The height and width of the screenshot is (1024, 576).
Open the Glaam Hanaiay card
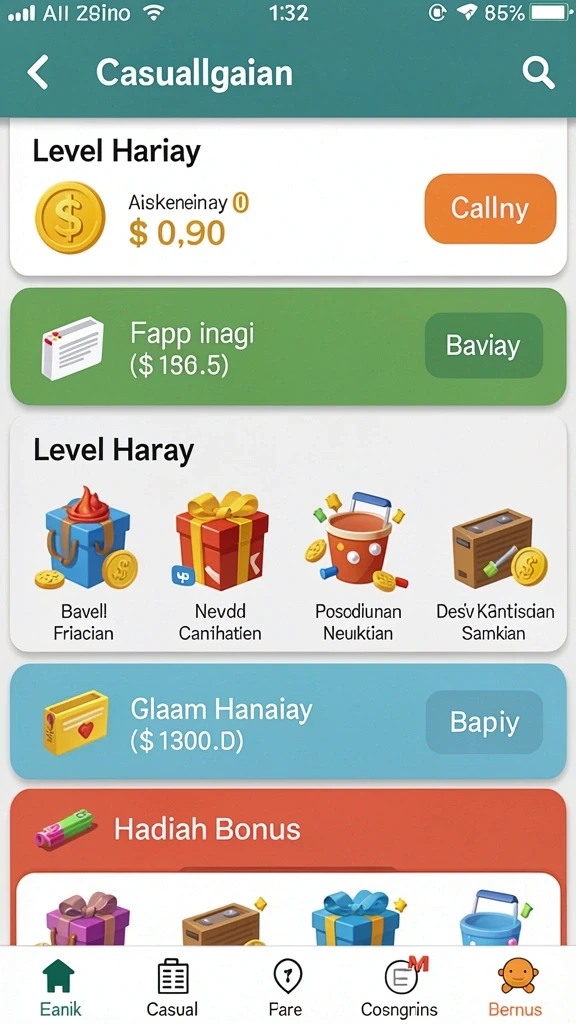(x=288, y=722)
